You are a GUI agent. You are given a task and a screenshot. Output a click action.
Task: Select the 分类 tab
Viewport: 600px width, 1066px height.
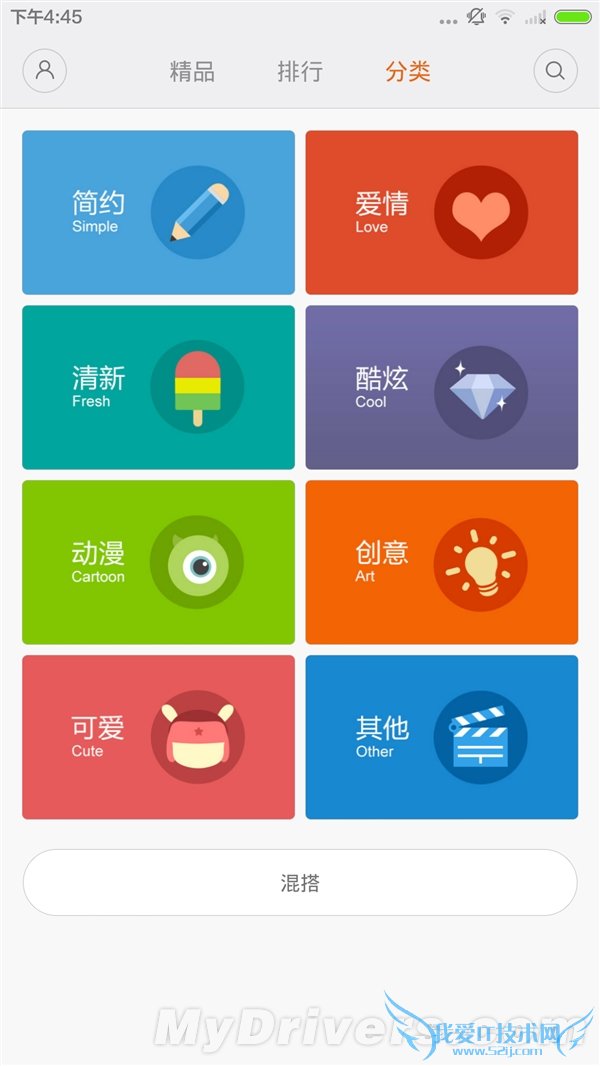pos(408,72)
